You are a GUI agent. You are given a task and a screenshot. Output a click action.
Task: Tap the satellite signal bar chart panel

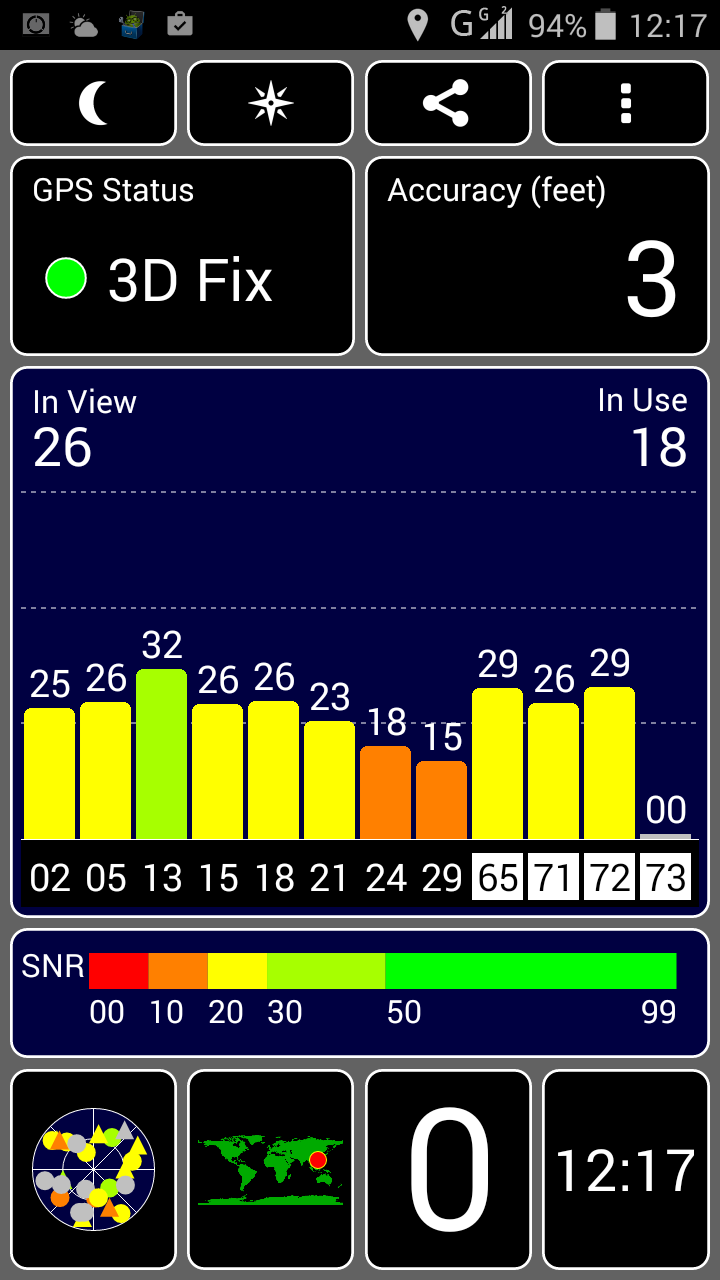pyautogui.click(x=360, y=642)
